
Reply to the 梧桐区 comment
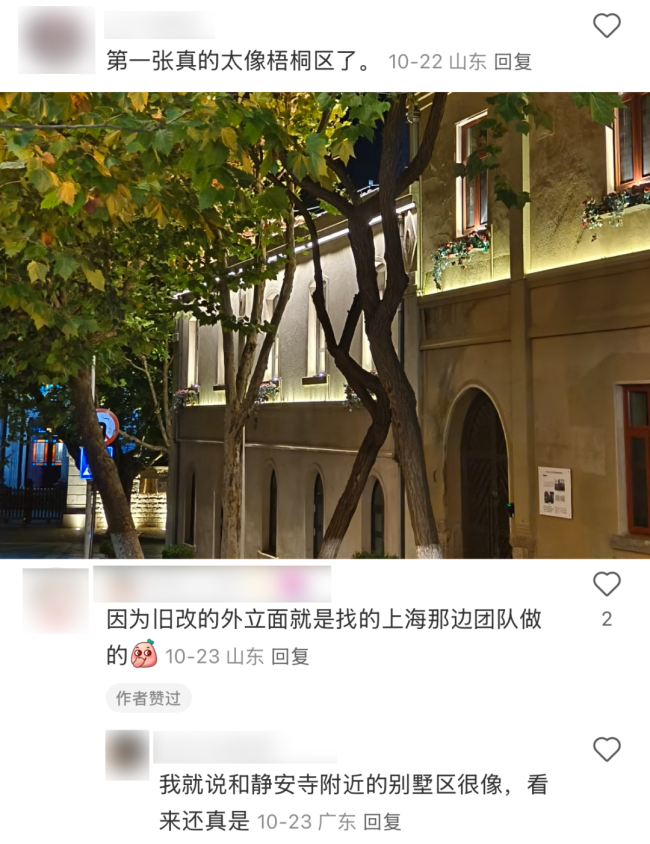click(513, 62)
